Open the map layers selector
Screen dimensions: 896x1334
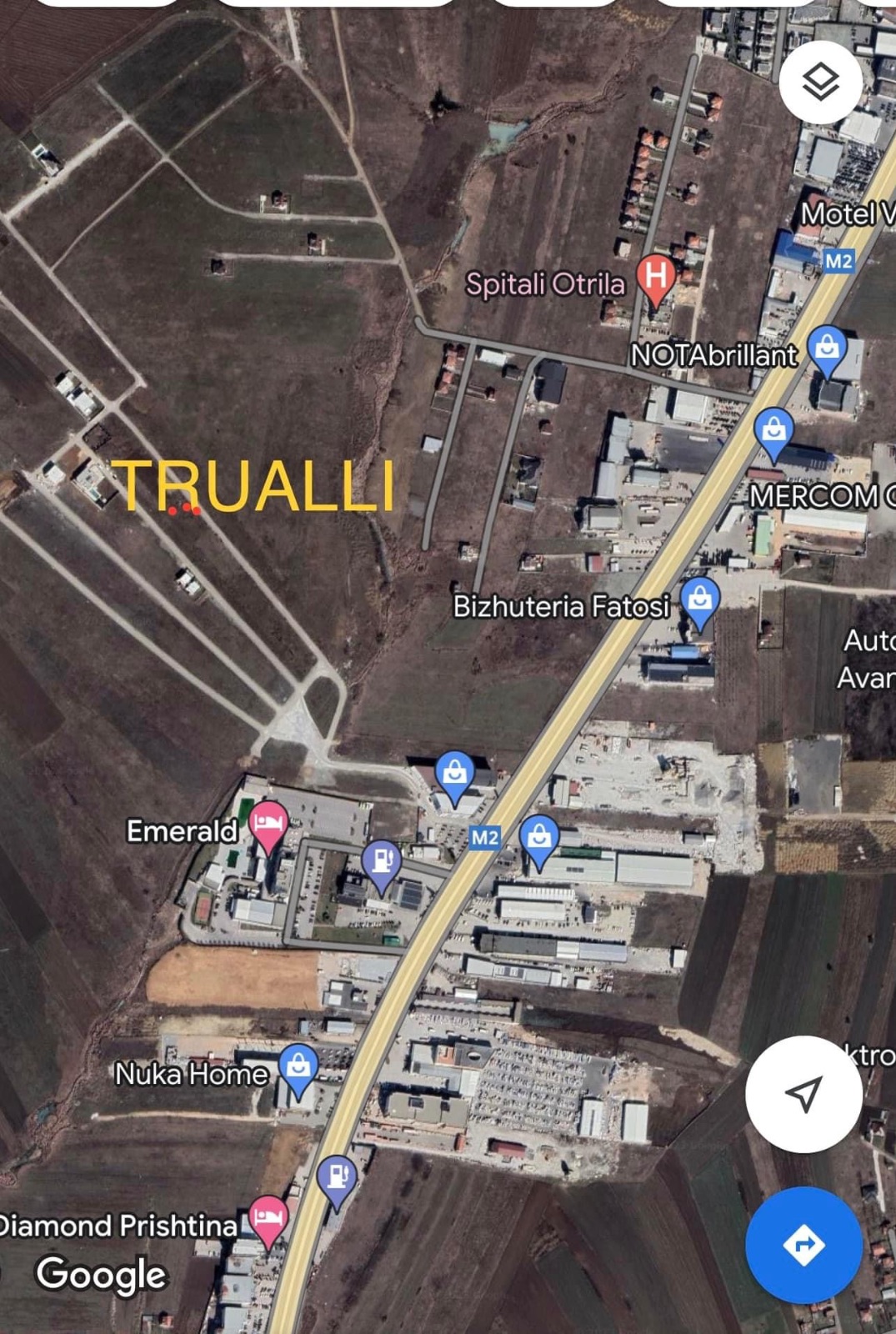click(820, 82)
